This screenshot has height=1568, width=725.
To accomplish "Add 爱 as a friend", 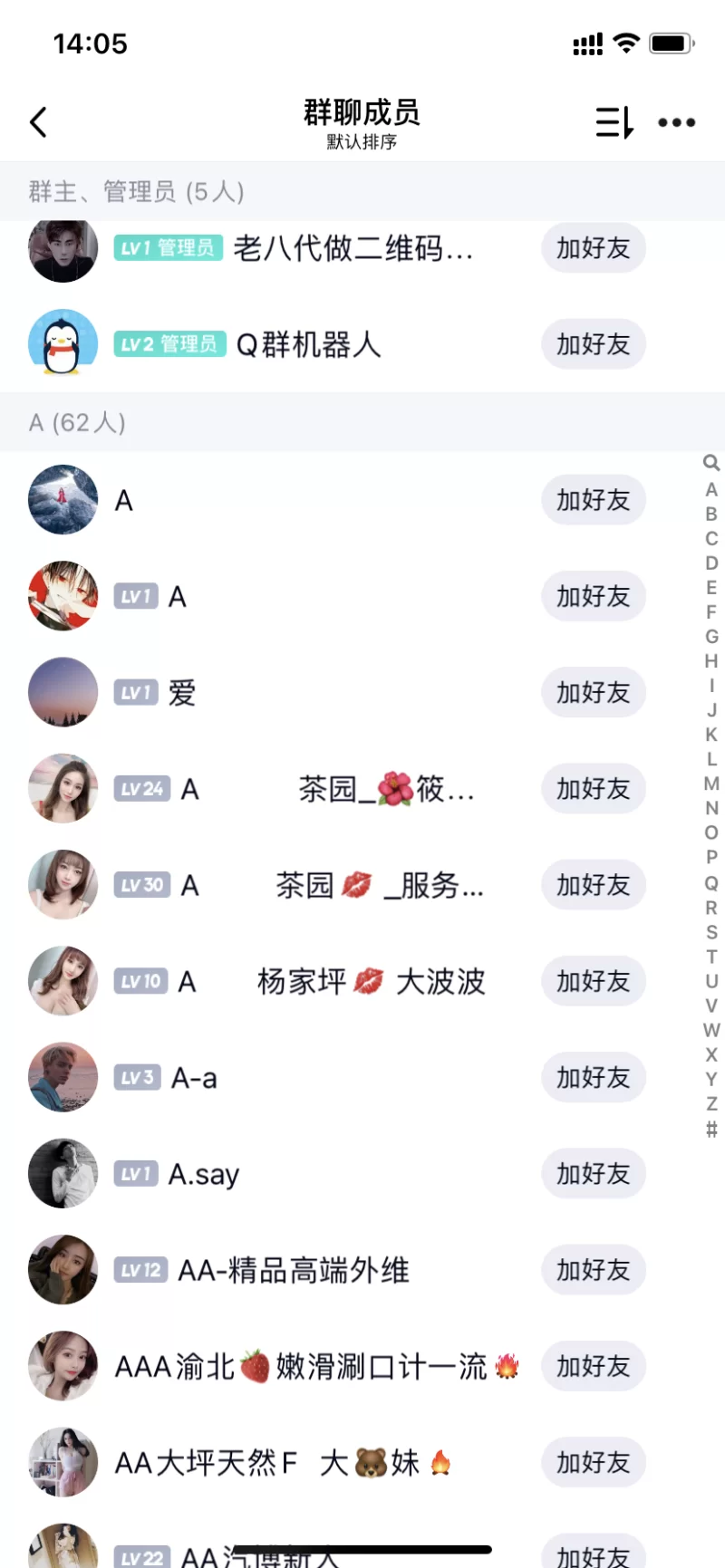I will [x=594, y=693].
